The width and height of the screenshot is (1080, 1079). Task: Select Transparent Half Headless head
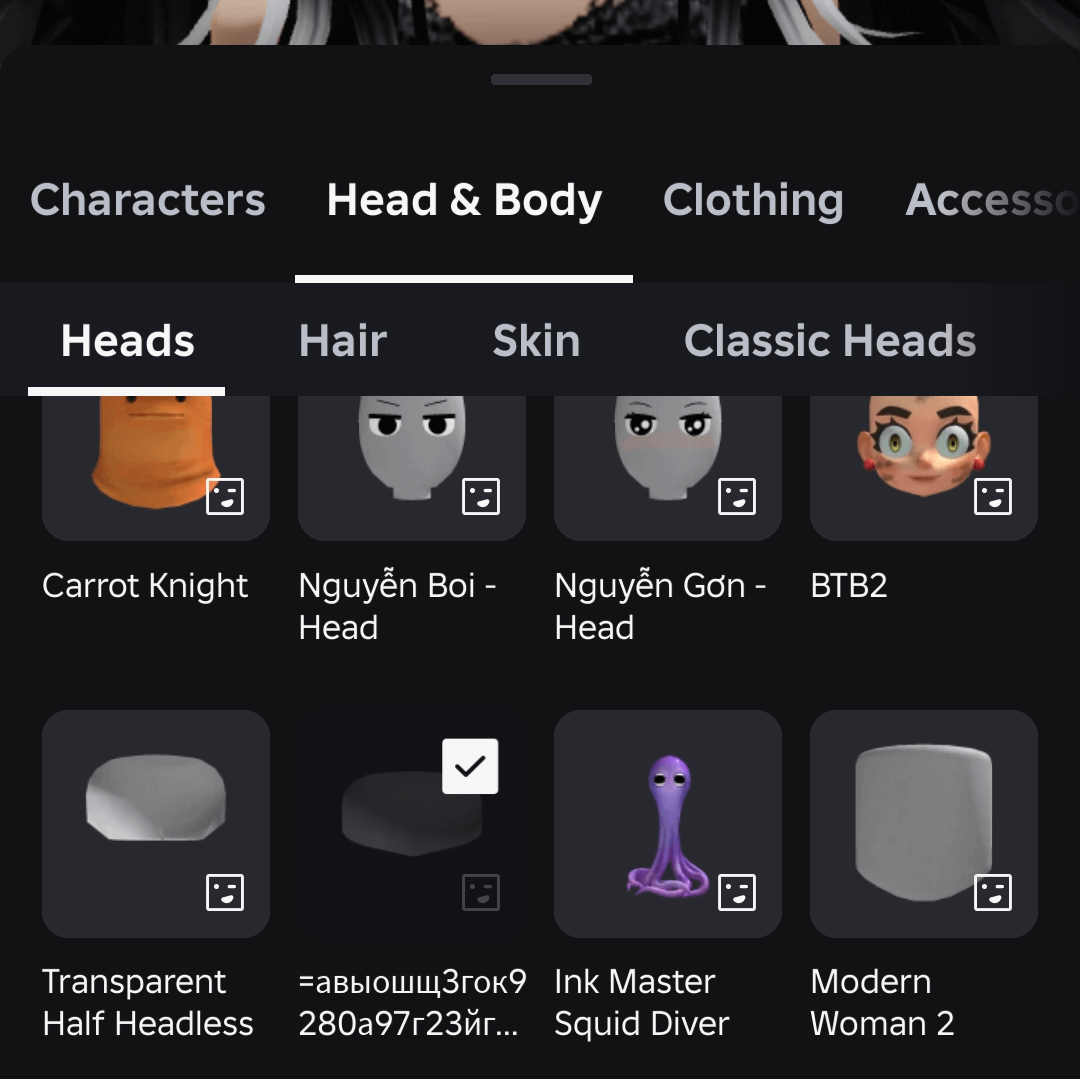coord(155,823)
